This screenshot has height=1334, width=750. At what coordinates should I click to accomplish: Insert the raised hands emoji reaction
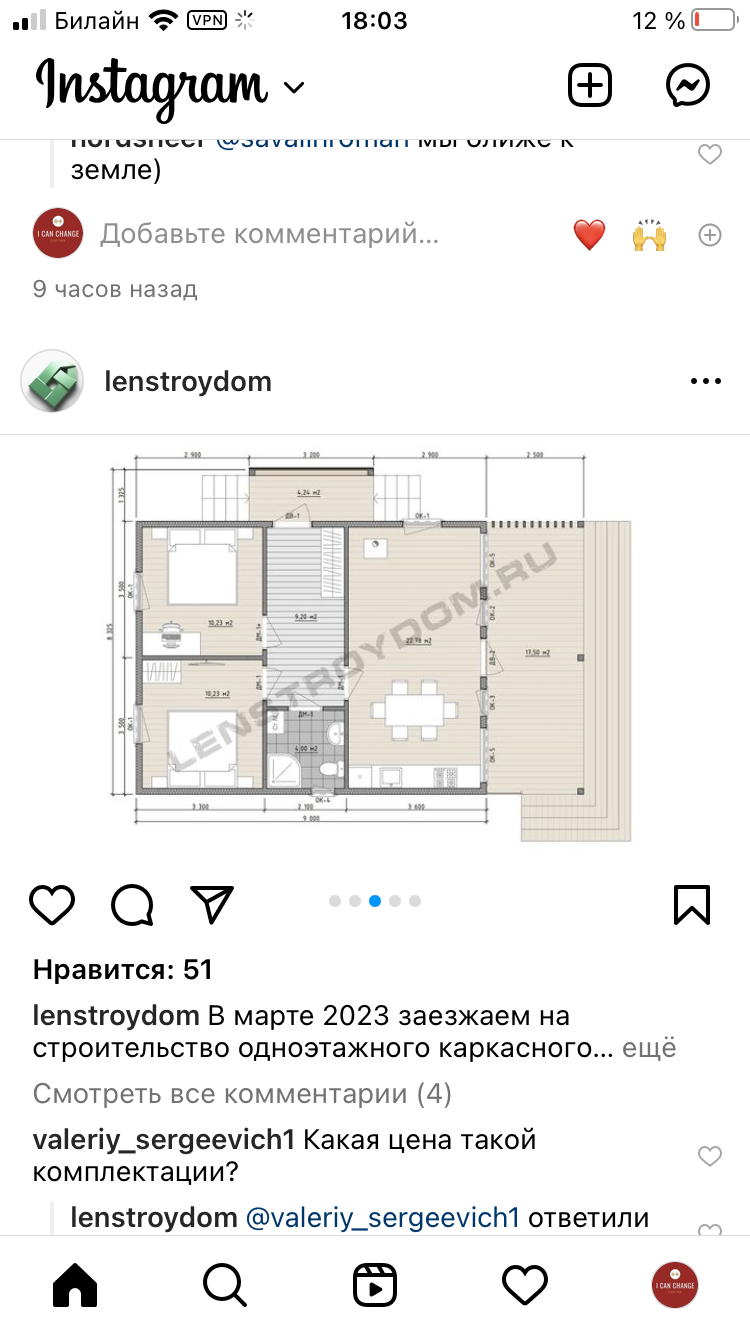pos(649,235)
